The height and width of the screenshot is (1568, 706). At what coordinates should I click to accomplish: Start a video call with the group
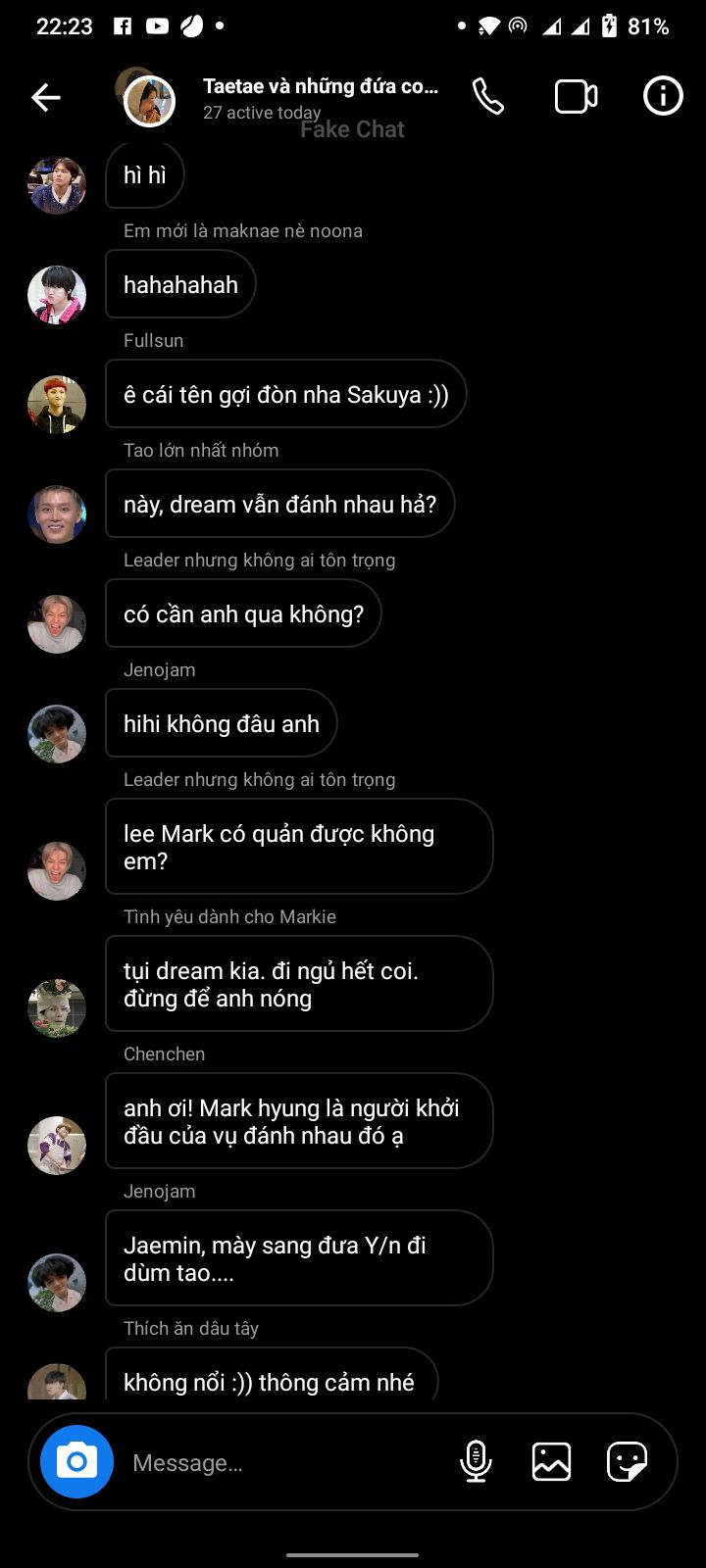click(576, 97)
